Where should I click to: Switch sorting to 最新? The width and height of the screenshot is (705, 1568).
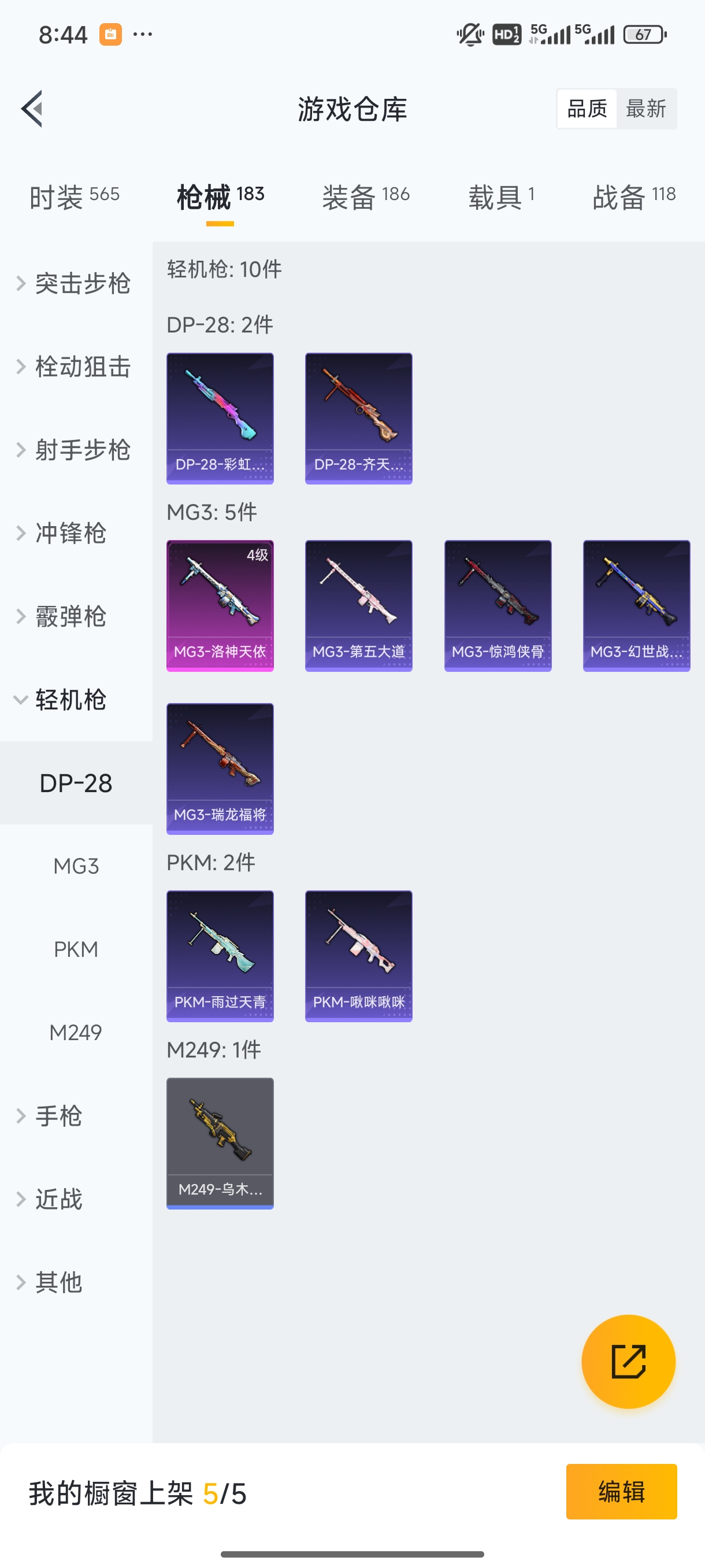[647, 108]
